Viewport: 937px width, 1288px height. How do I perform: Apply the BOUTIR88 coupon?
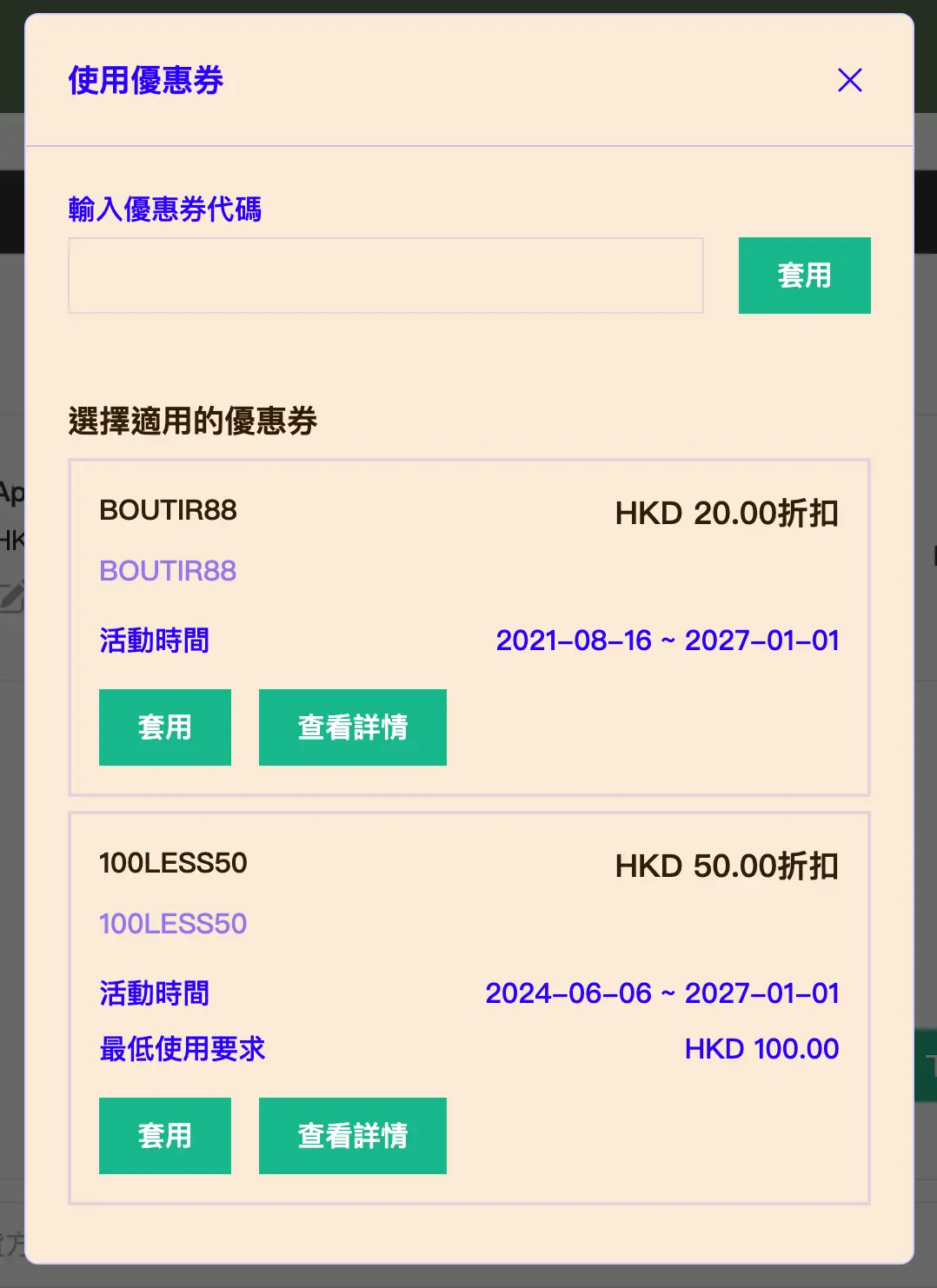pyautogui.click(x=165, y=727)
